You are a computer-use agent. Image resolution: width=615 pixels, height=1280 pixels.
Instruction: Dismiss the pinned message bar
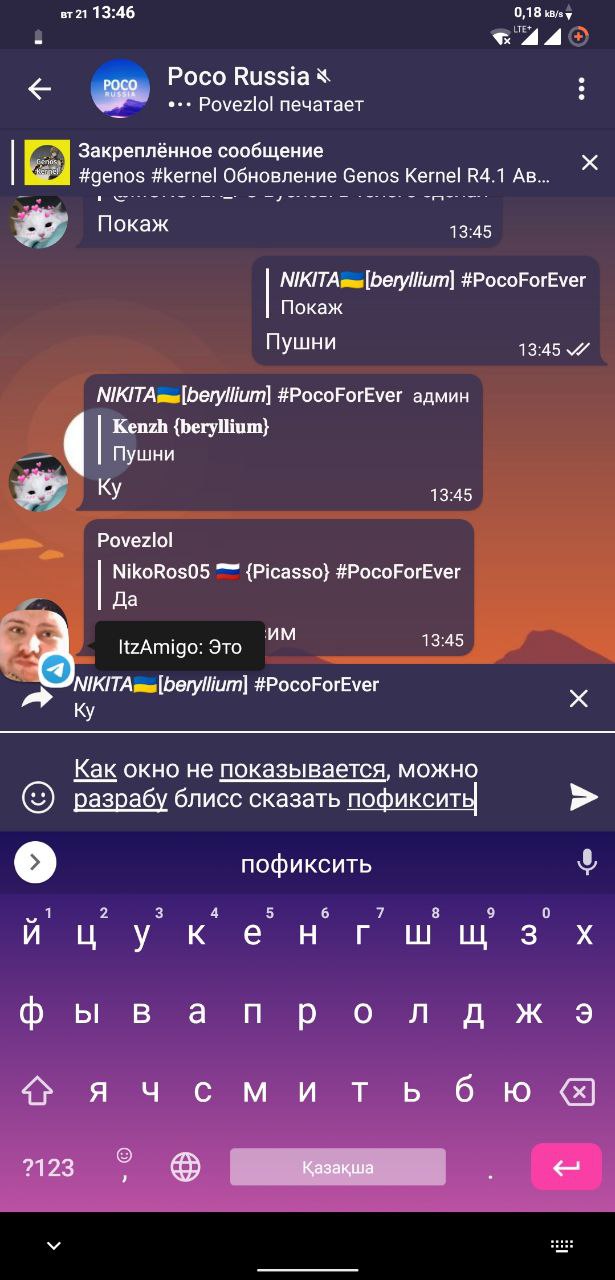pos(589,163)
